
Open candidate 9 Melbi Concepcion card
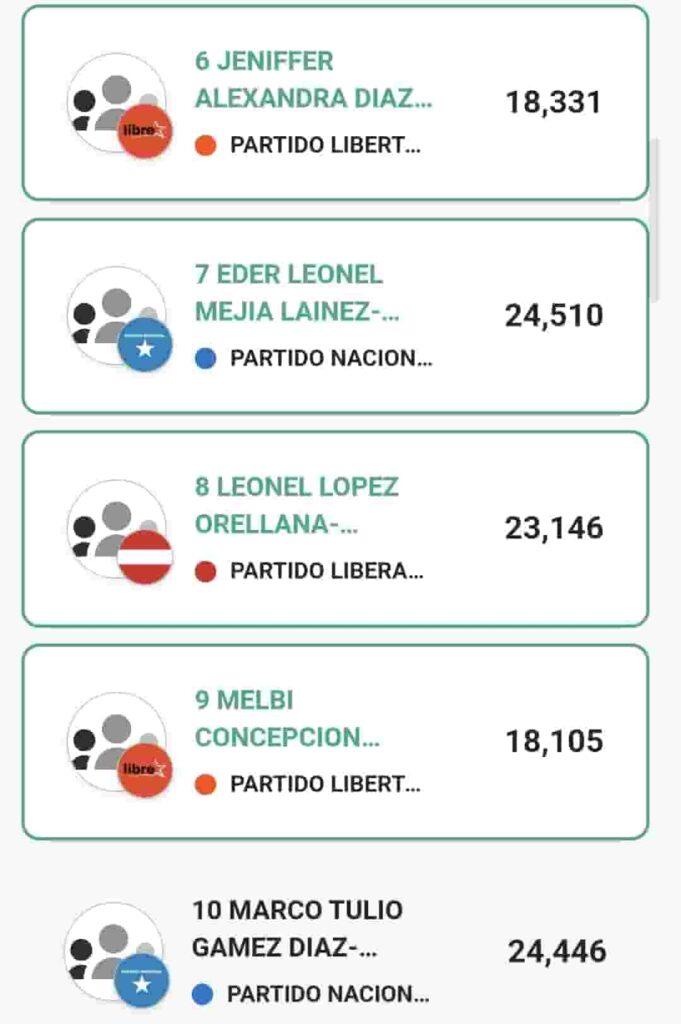tap(334, 741)
